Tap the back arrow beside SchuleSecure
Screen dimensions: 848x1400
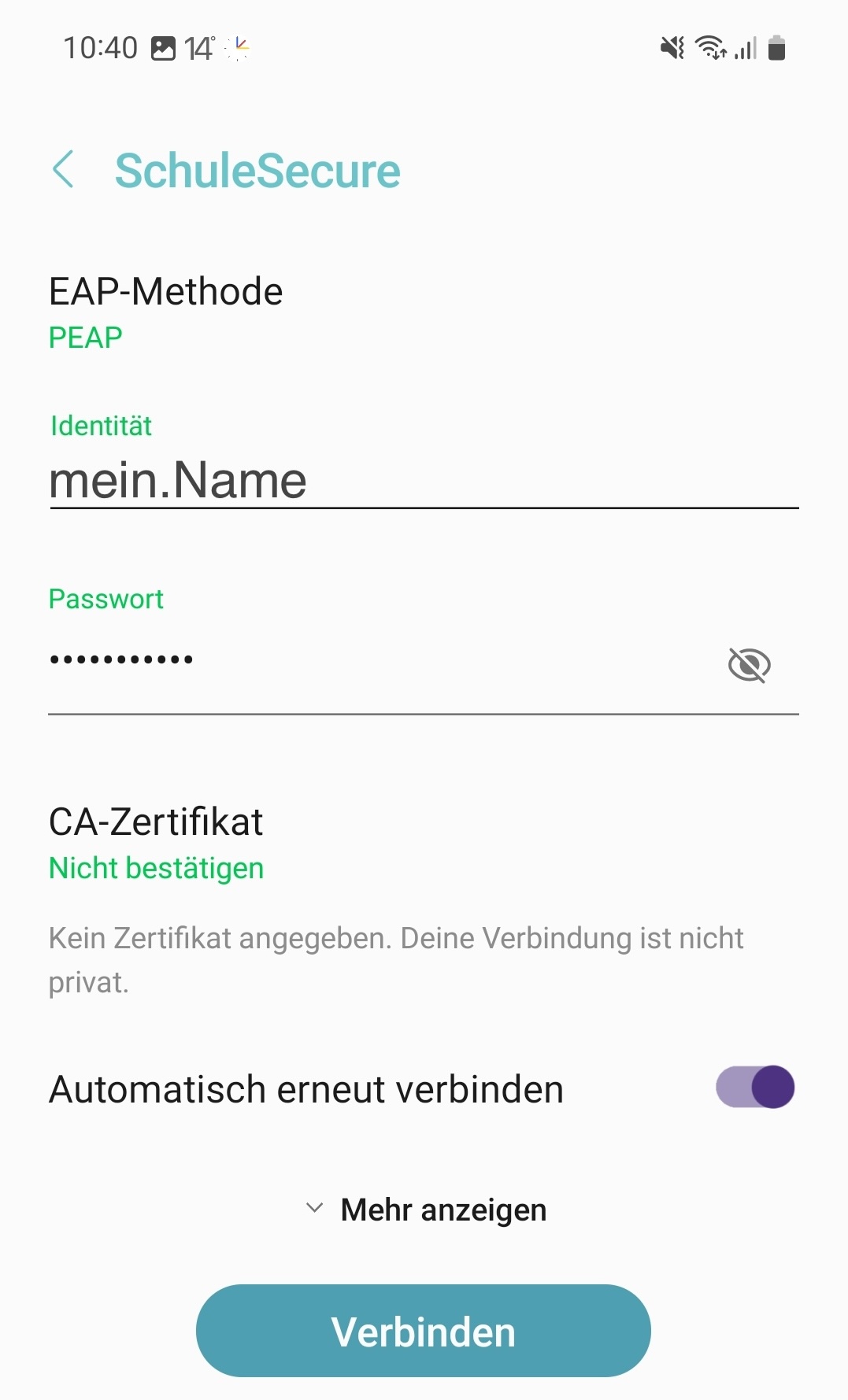coord(65,171)
